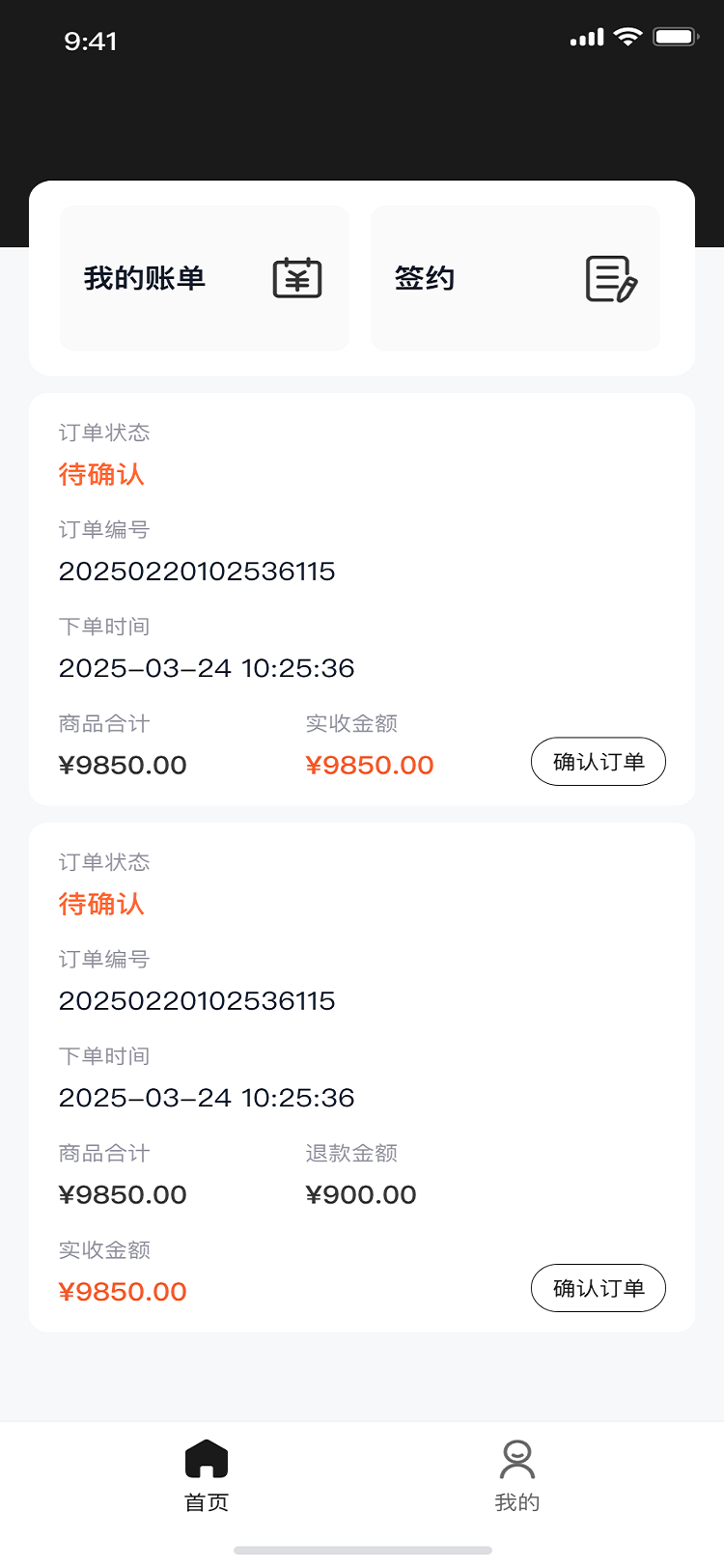Select the 待确认 status on the first order

(x=101, y=475)
